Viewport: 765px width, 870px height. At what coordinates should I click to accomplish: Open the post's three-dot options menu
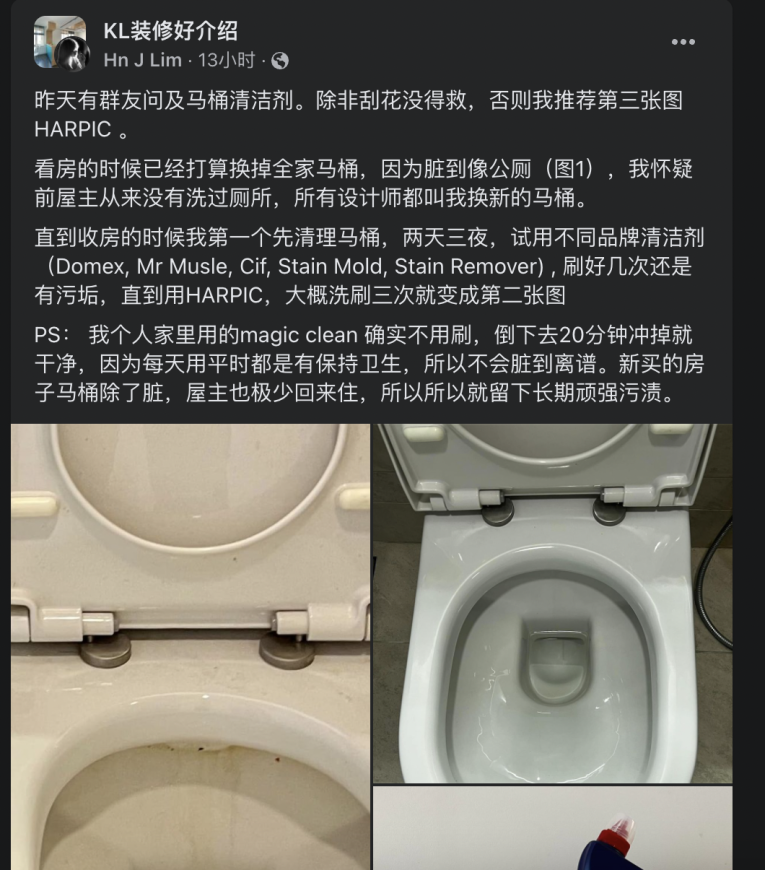click(683, 42)
